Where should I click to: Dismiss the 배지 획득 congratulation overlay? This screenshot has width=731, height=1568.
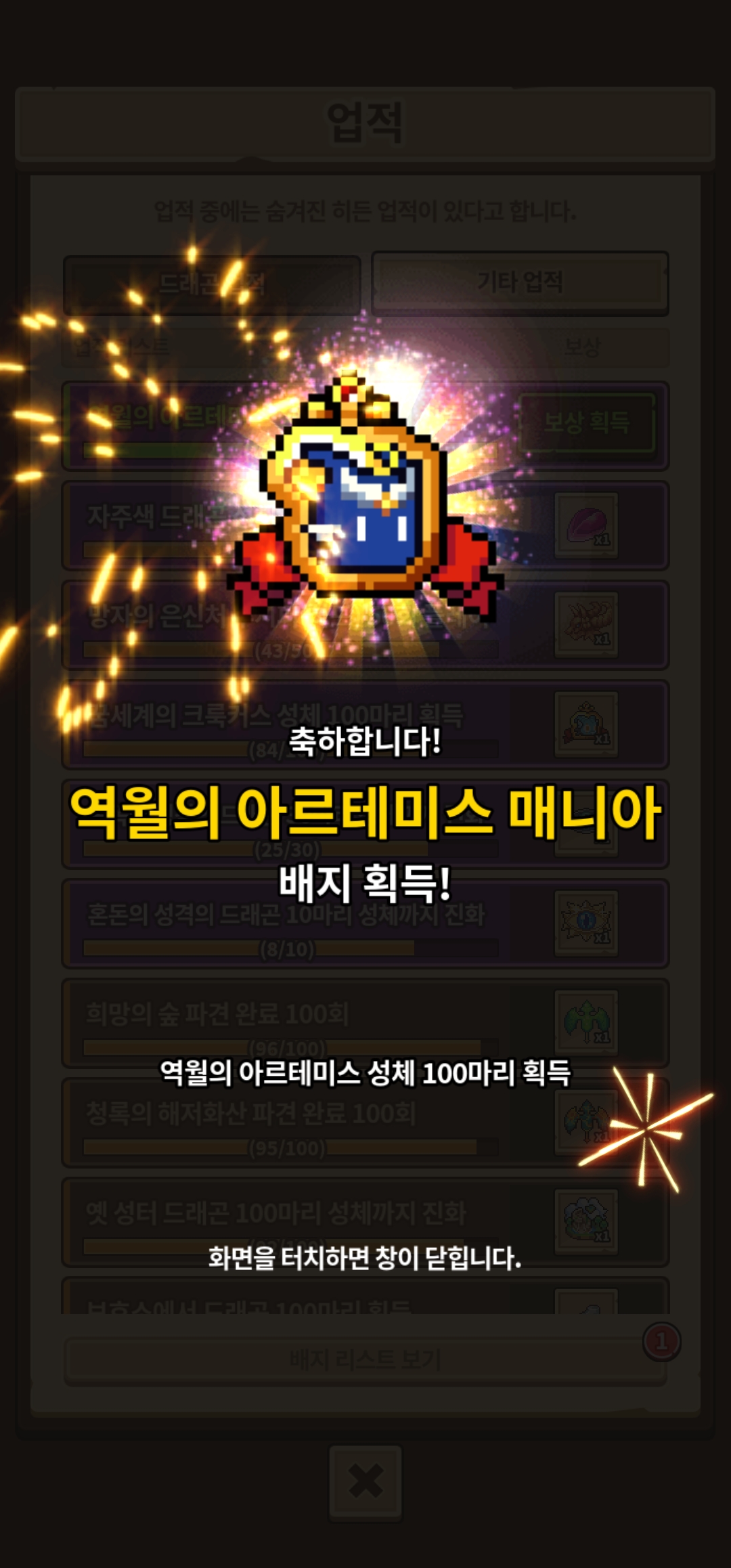(x=365, y=1258)
